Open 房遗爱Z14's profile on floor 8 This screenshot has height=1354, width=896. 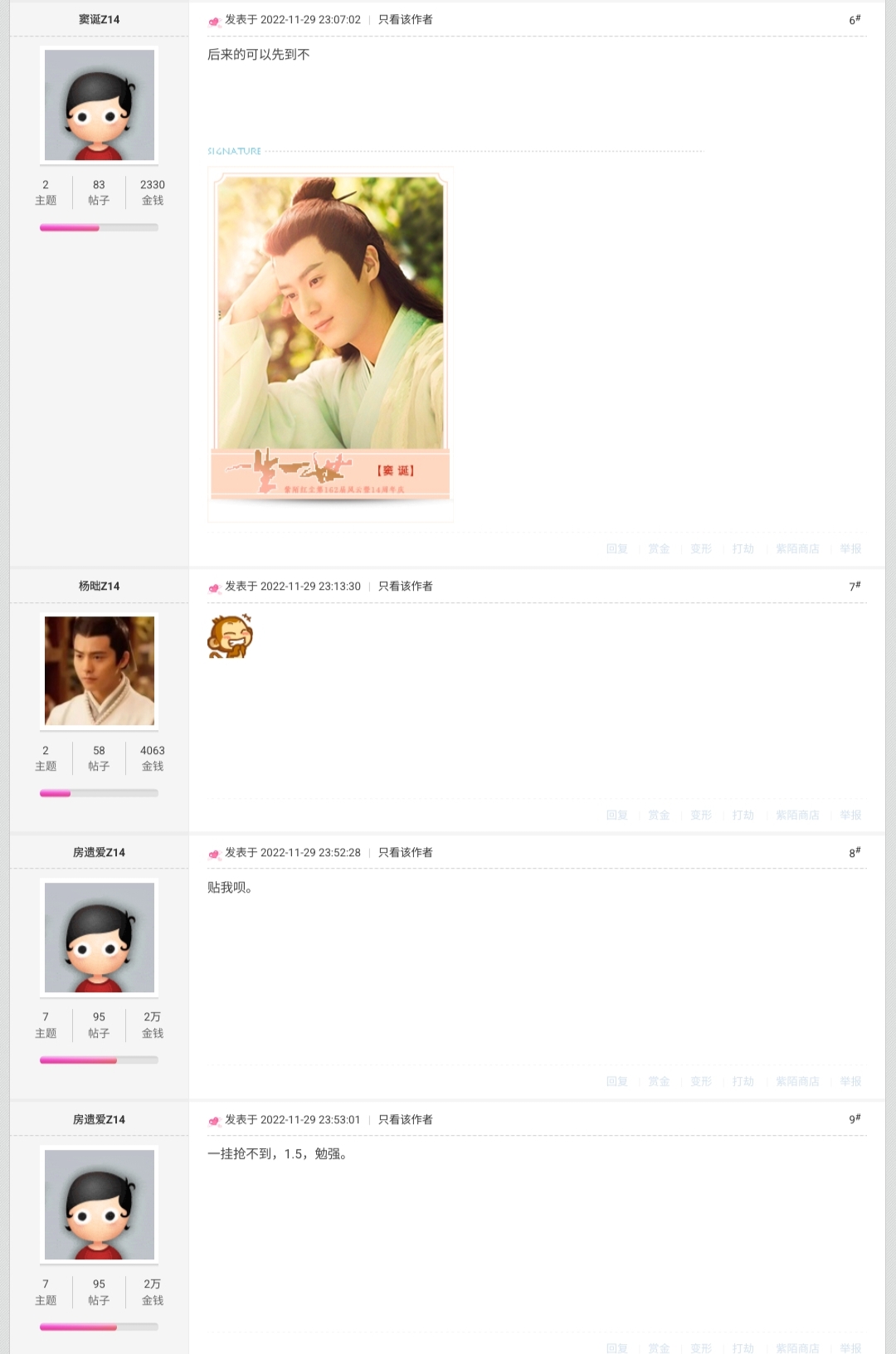tap(99, 852)
